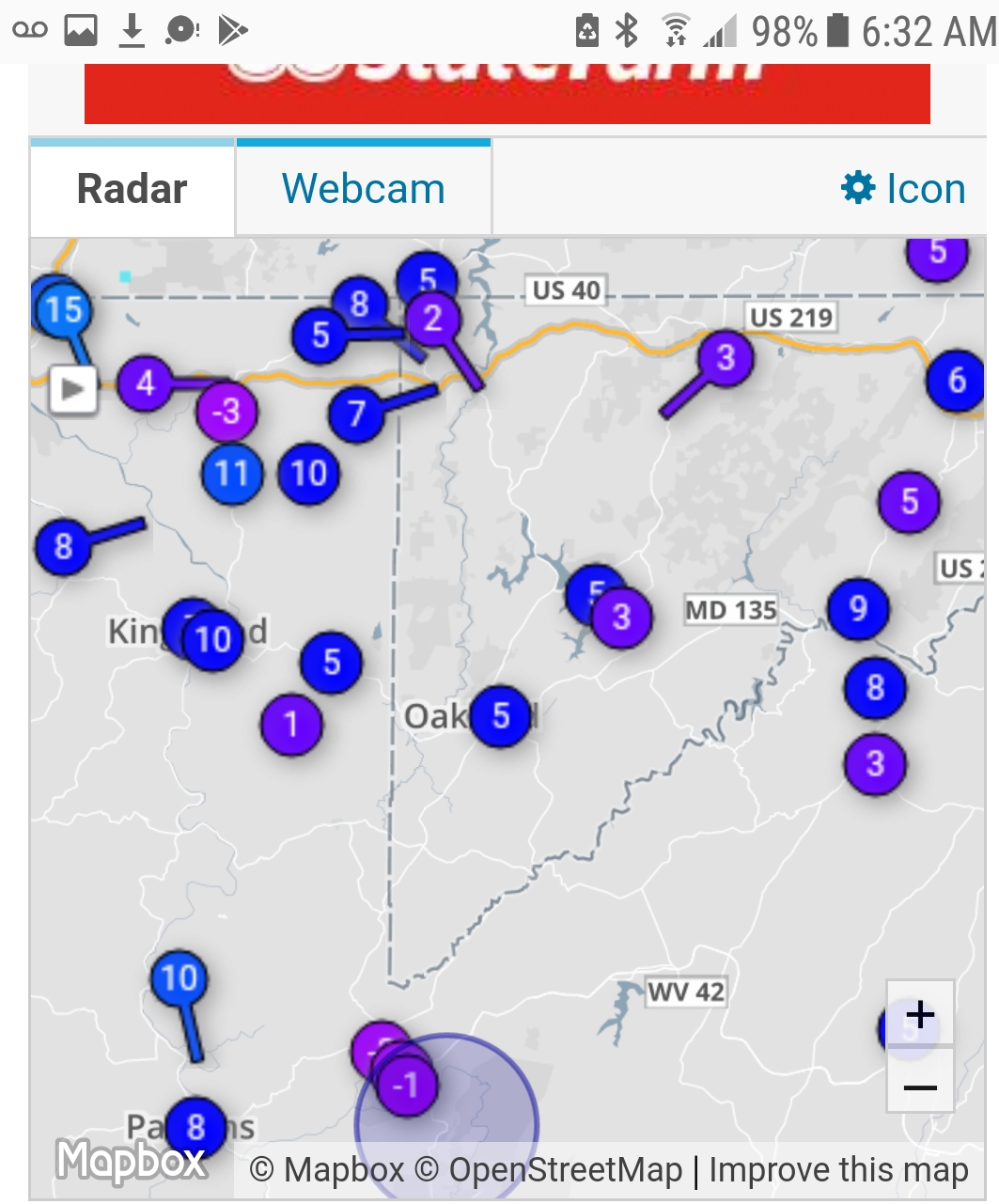Image resolution: width=999 pixels, height=1204 pixels.
Task: Switch to the Radar tab
Action: [x=132, y=189]
